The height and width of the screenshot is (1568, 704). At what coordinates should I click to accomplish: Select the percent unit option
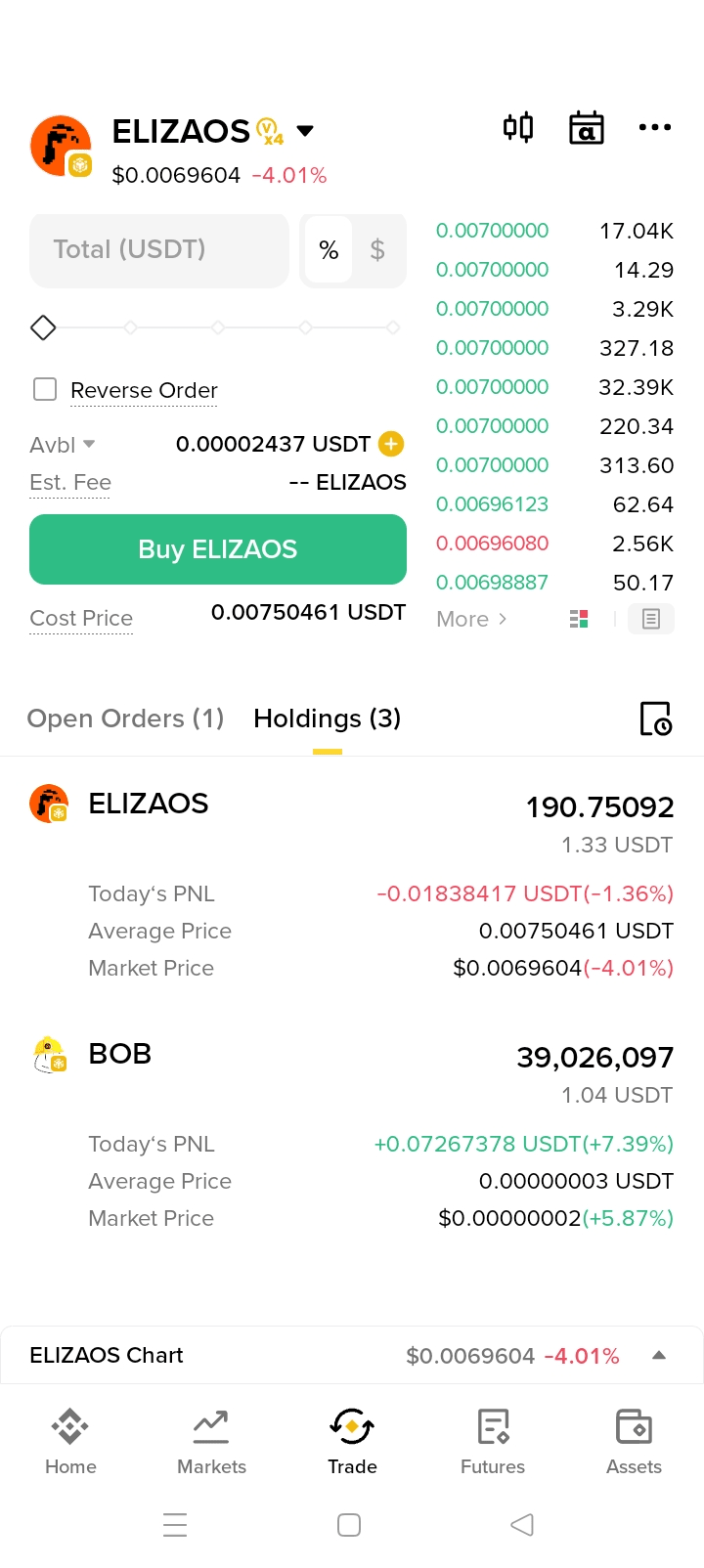pyautogui.click(x=330, y=250)
